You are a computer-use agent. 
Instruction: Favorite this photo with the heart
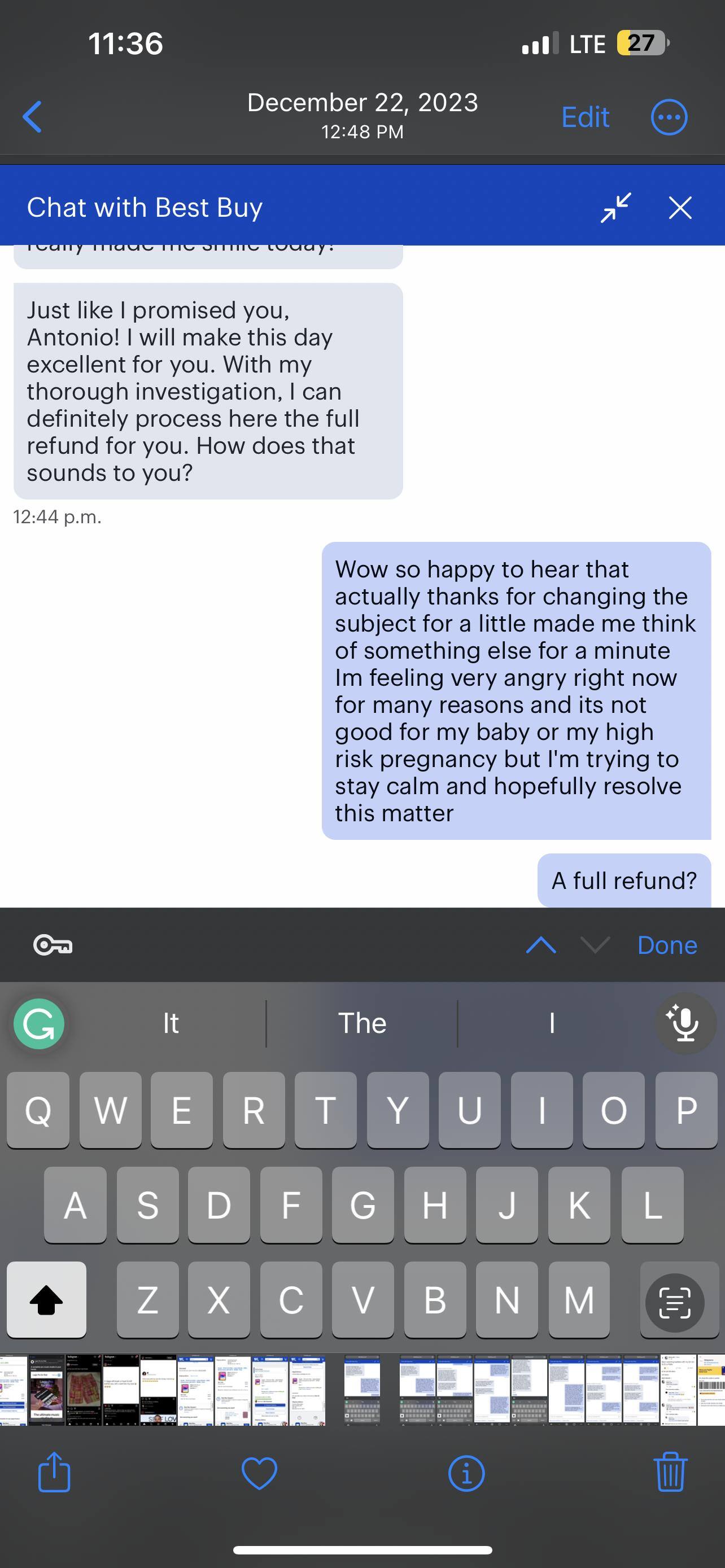(x=259, y=1473)
